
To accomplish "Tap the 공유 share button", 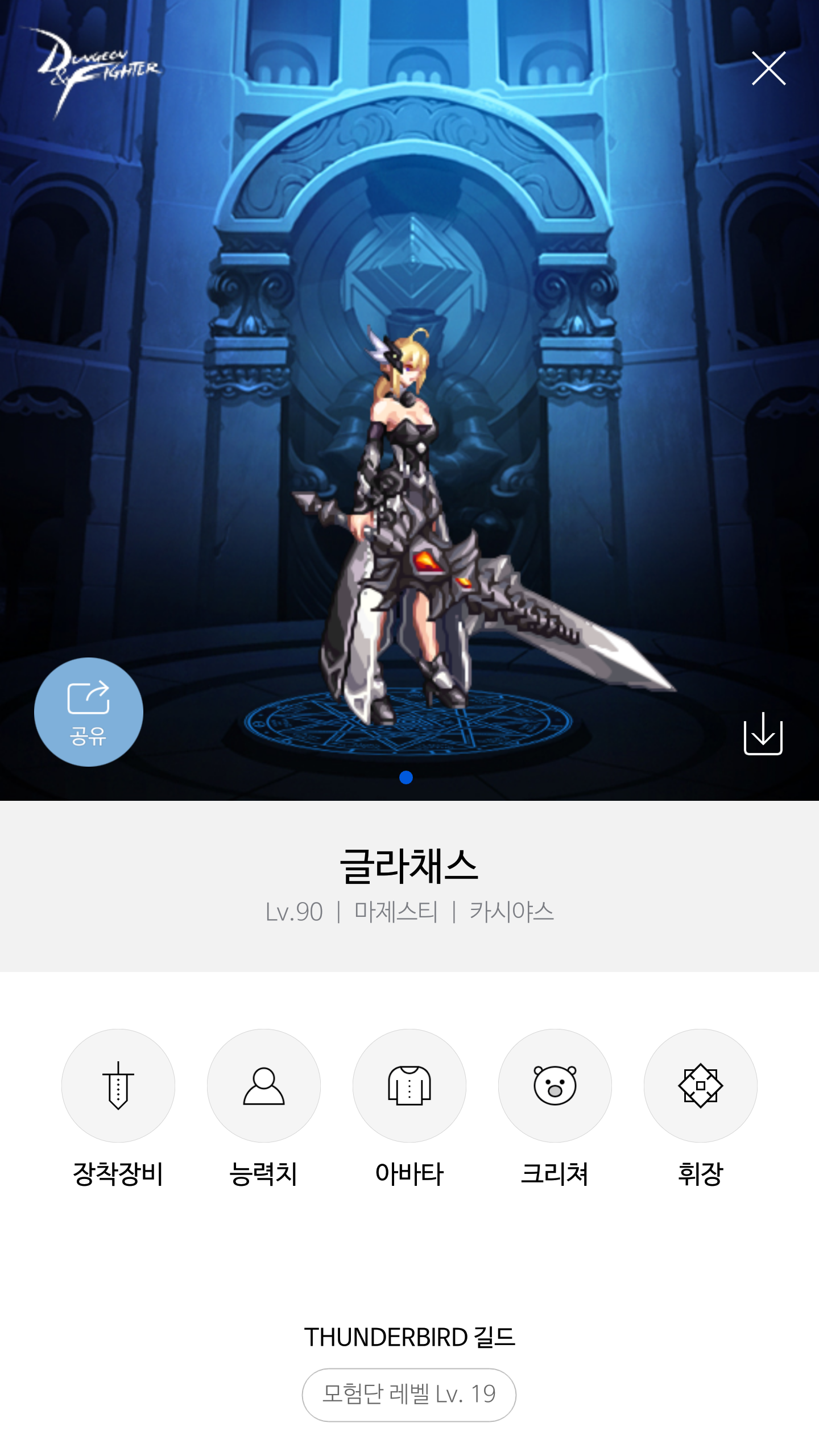I will click(89, 712).
